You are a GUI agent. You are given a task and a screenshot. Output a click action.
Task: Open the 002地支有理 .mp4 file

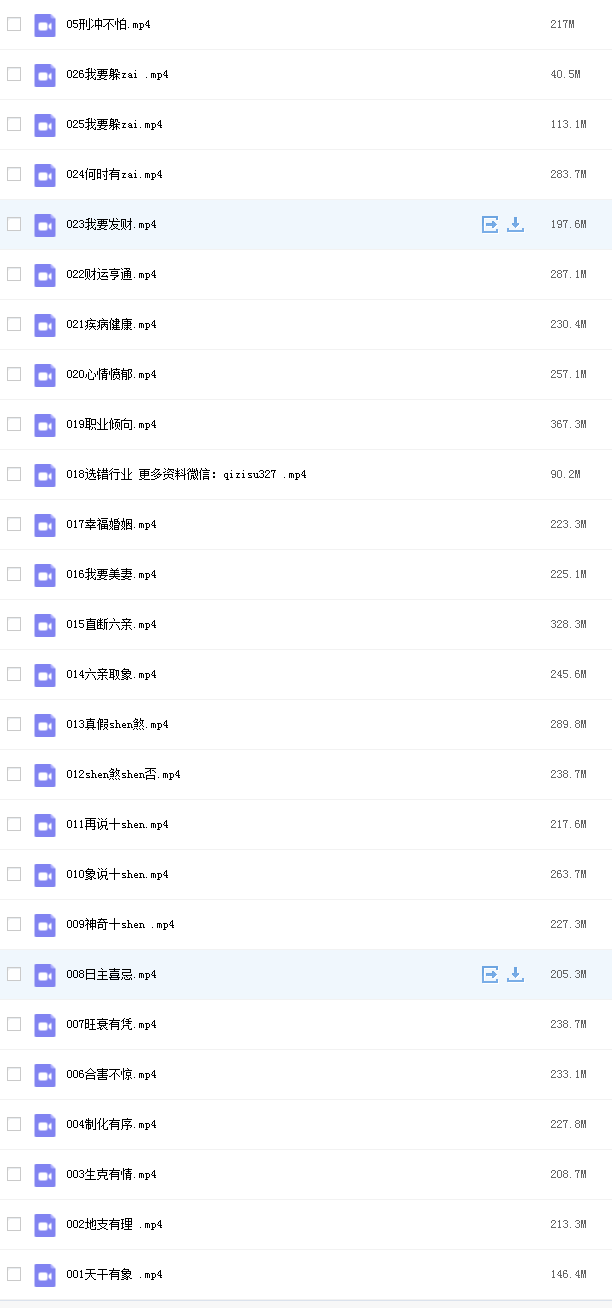click(x=114, y=1224)
